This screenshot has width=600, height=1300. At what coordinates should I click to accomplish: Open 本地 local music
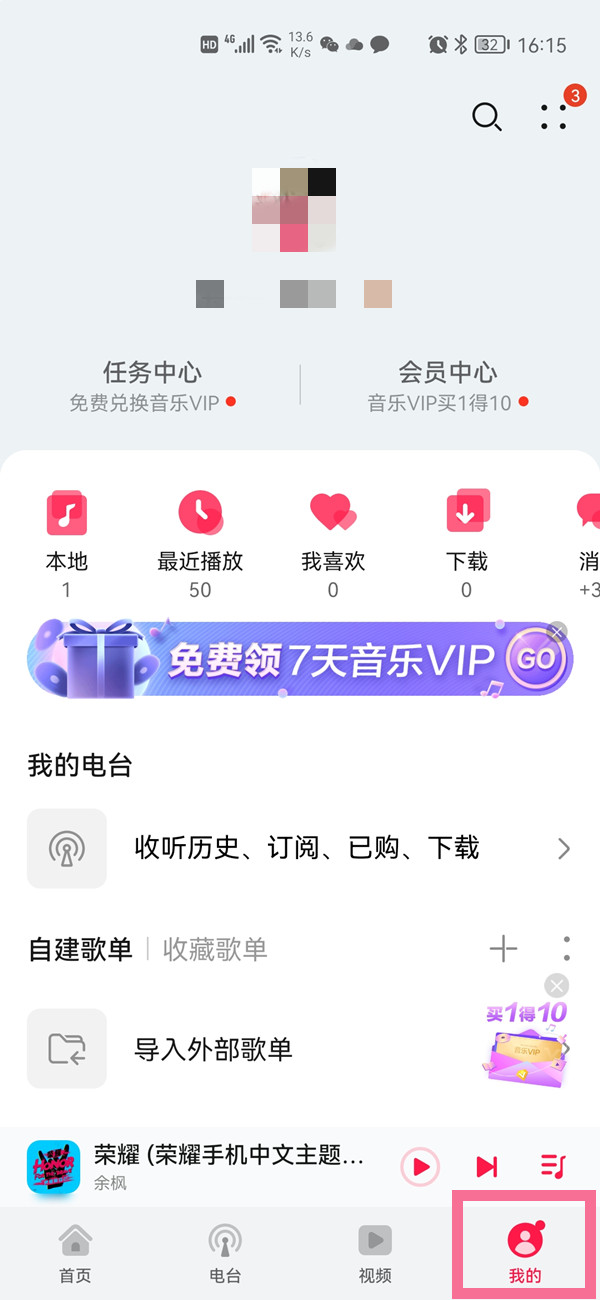(x=67, y=542)
